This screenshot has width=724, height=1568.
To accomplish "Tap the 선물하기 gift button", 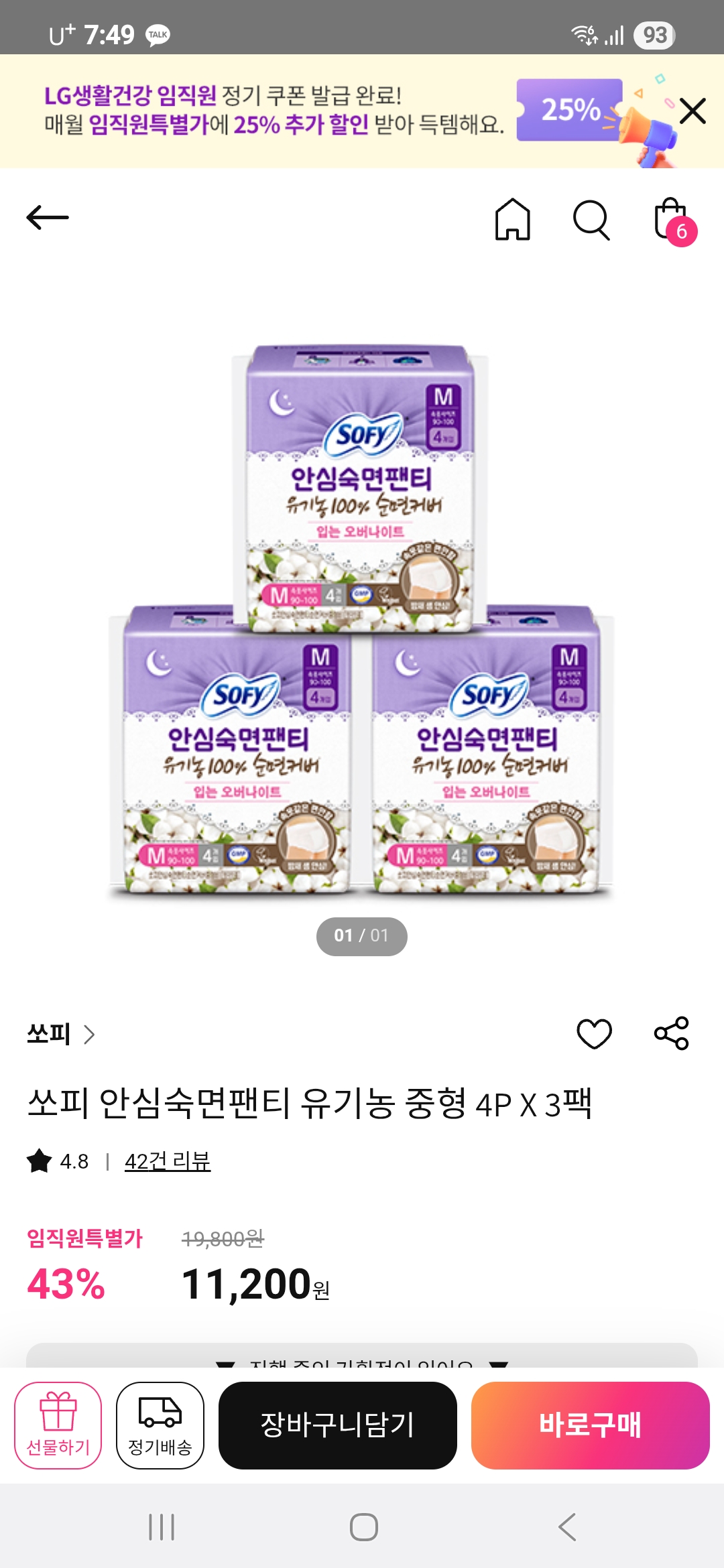I will 58,1425.
